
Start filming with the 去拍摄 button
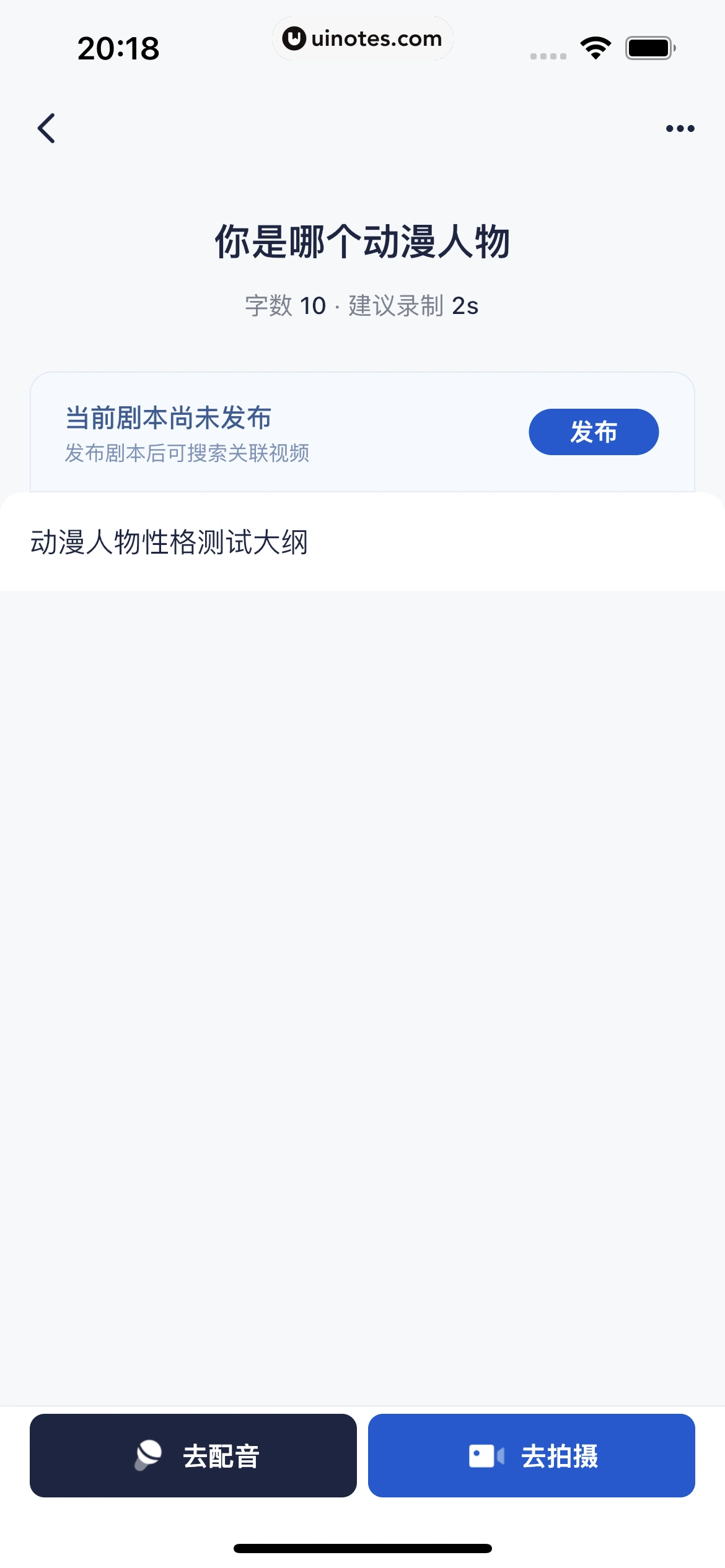(x=531, y=1455)
